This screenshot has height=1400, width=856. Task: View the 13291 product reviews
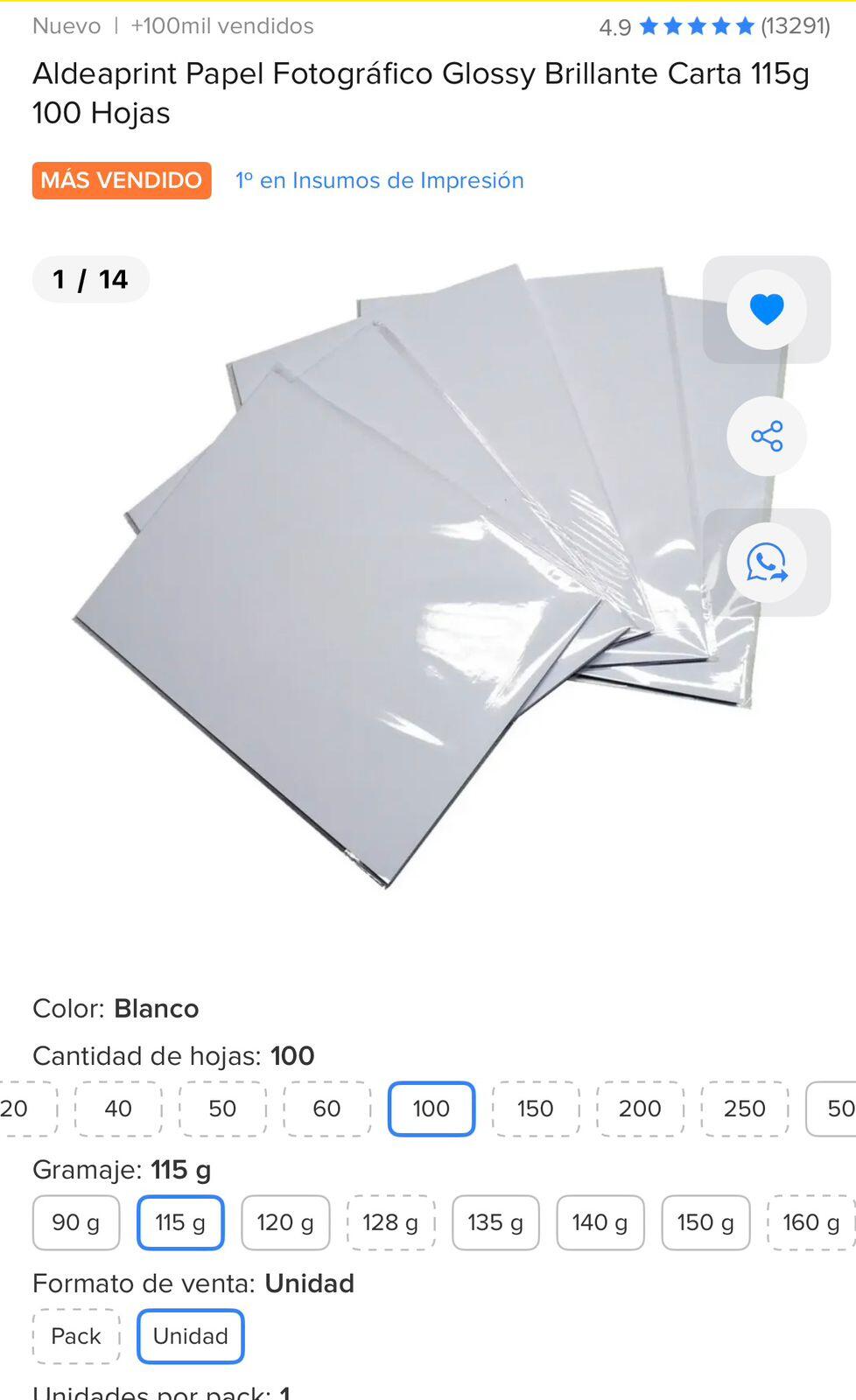[795, 26]
